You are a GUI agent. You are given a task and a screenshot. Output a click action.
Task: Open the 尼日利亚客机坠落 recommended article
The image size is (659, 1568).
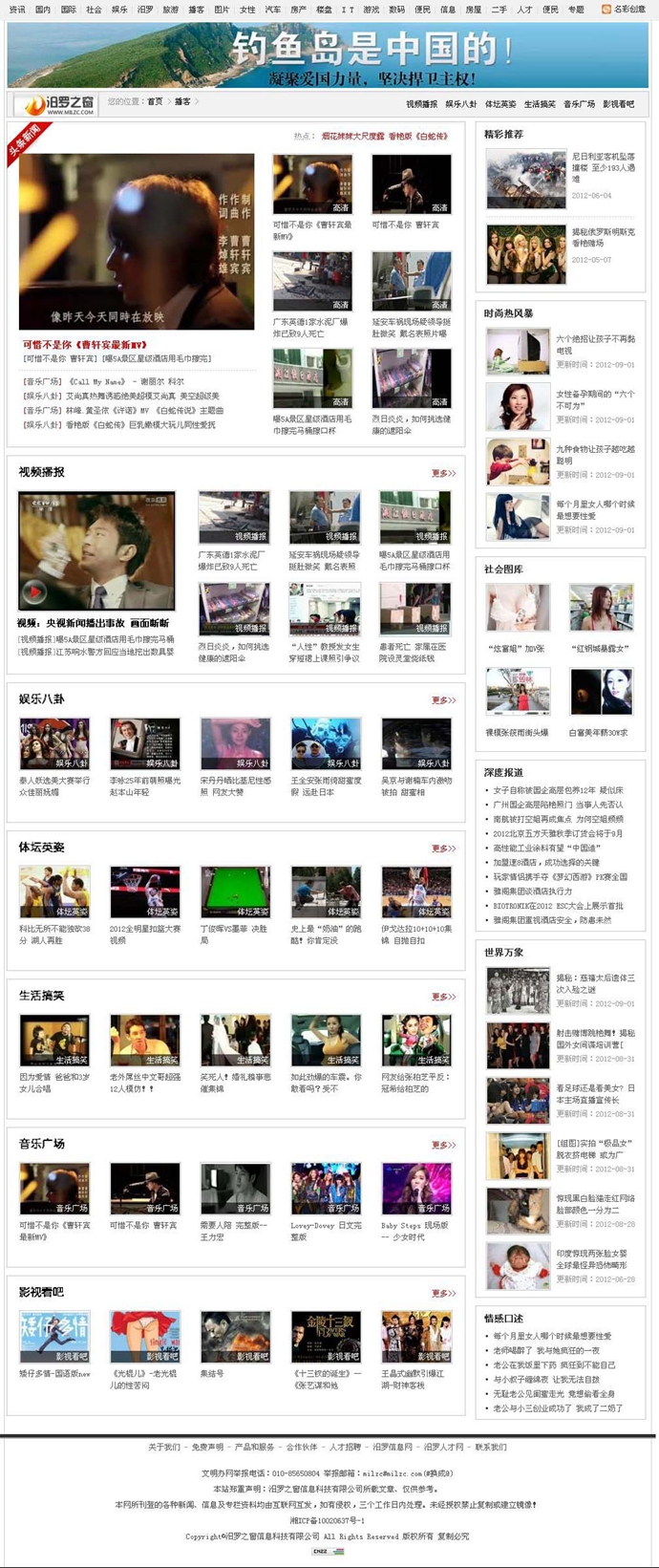click(602, 167)
